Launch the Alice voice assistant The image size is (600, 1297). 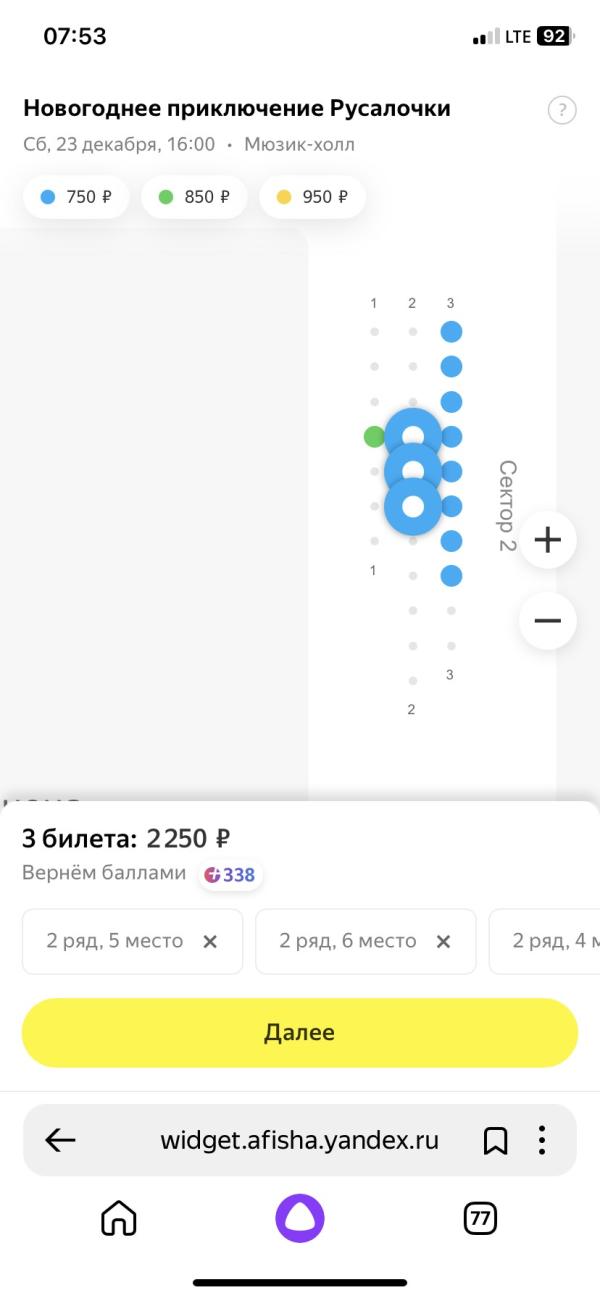[300, 1218]
